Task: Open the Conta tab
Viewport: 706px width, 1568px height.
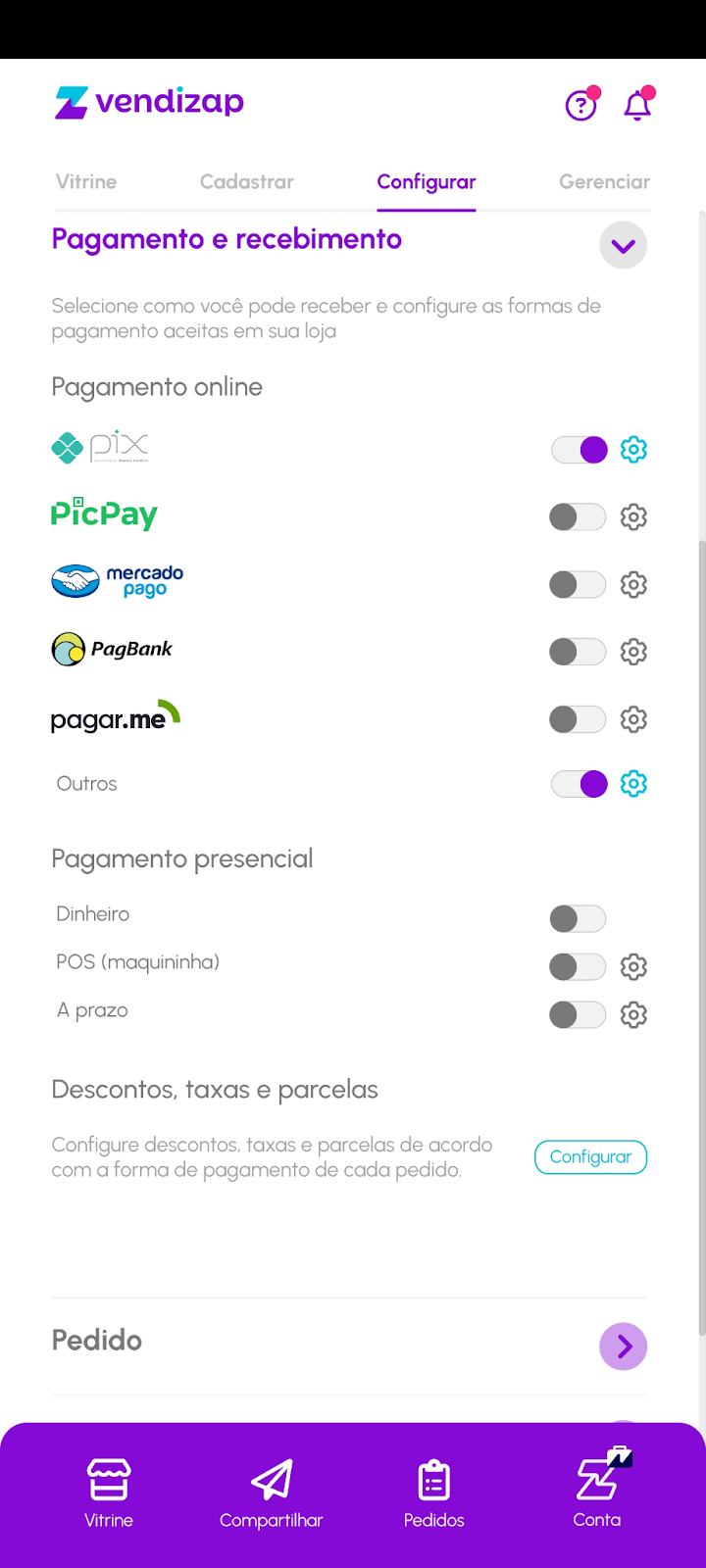Action: pyautogui.click(x=597, y=1494)
